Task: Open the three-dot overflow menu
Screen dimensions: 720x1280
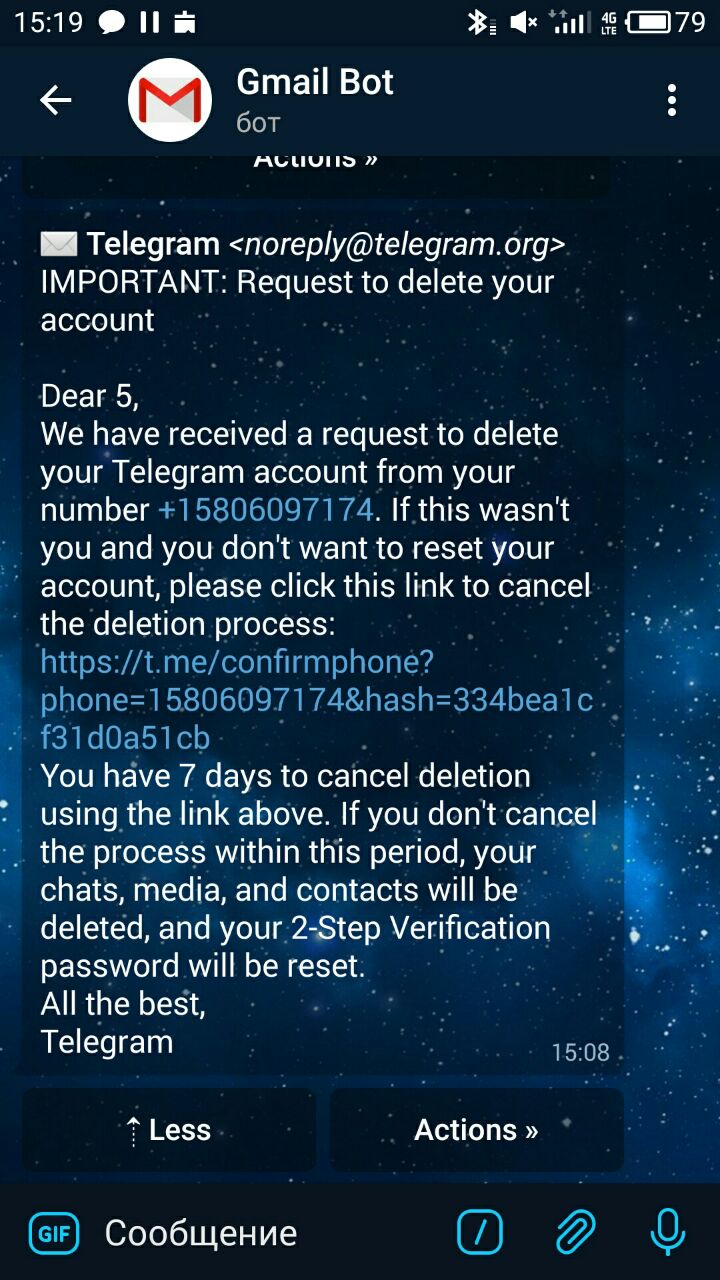Action: (x=671, y=100)
